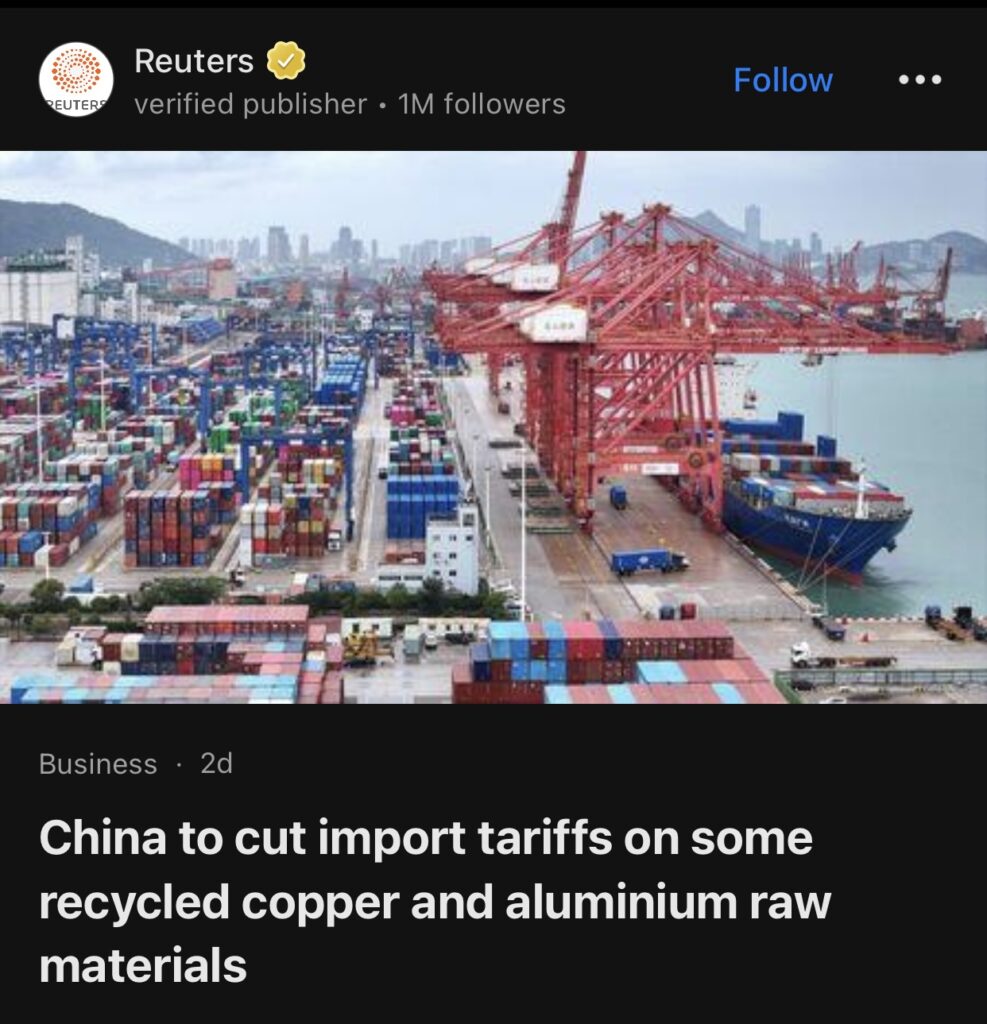The width and height of the screenshot is (987, 1024).
Task: Read the China import tariffs article
Action: pyautogui.click(x=435, y=902)
